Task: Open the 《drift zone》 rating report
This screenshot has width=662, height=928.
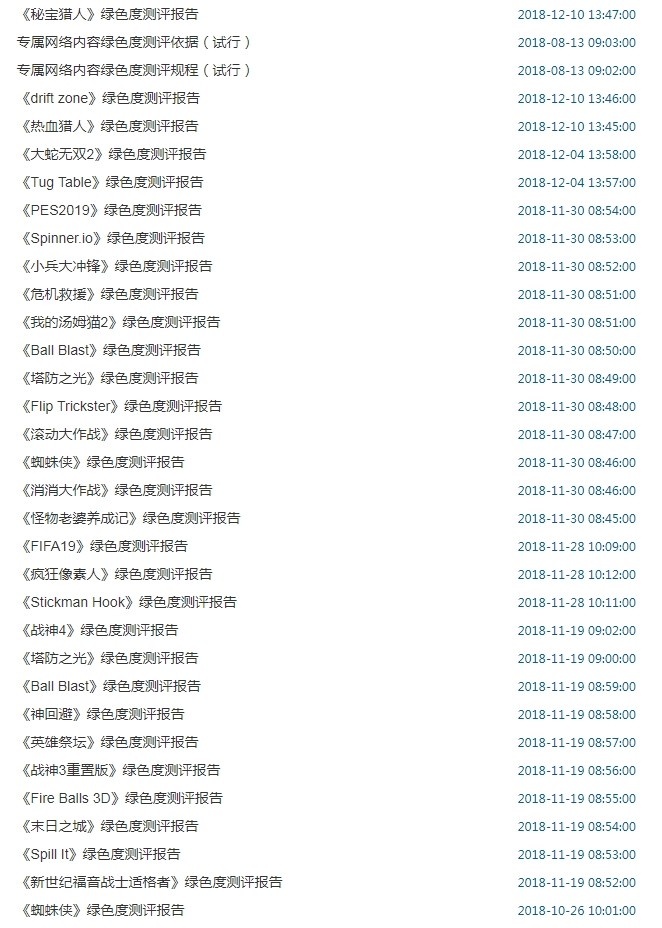Action: (108, 98)
